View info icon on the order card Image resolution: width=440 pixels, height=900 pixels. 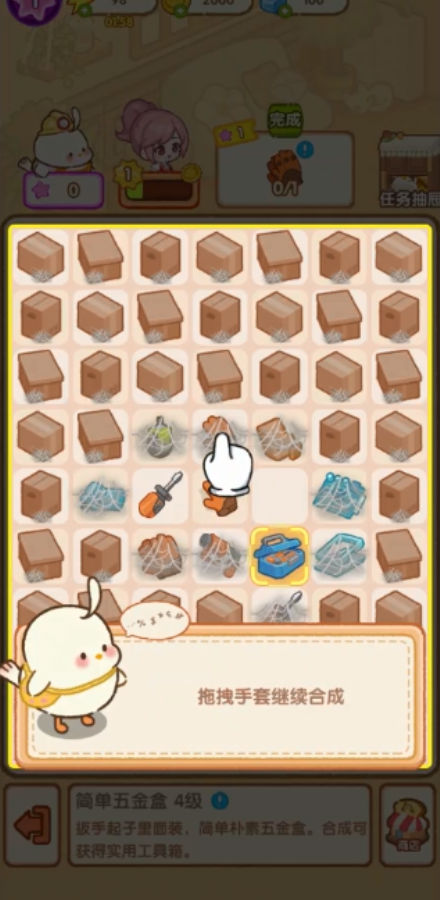coord(305,150)
